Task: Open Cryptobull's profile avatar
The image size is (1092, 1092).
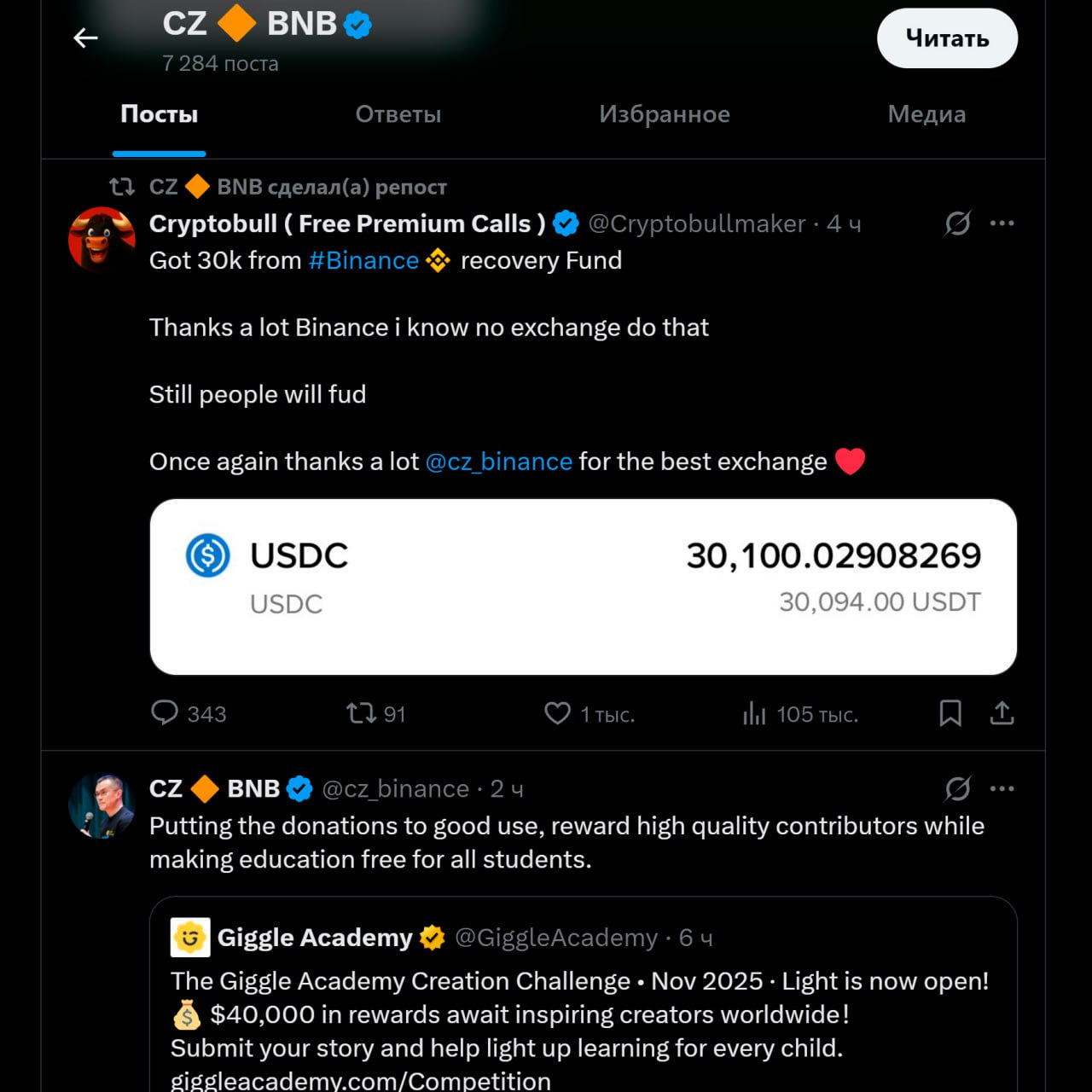Action: click(102, 239)
